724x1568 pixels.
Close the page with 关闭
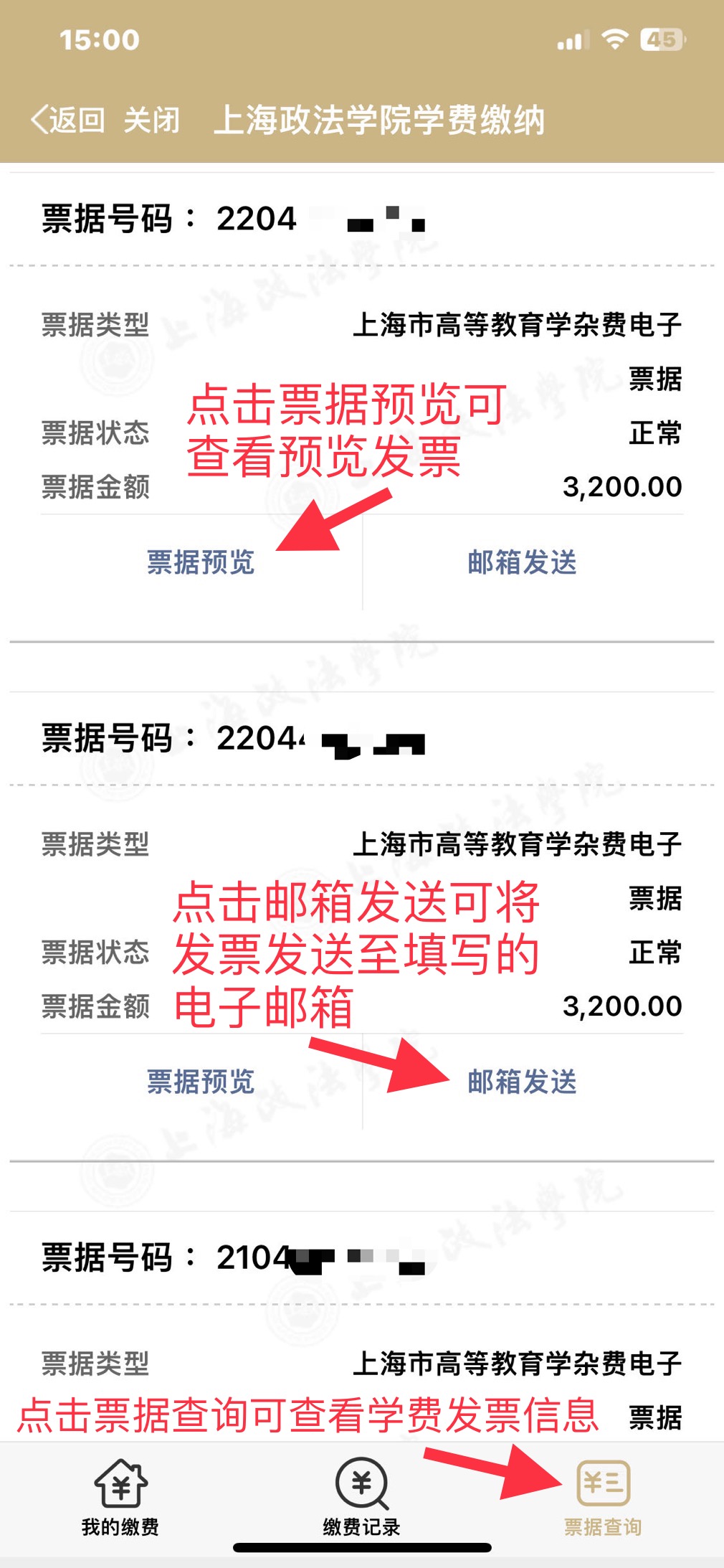(151, 120)
